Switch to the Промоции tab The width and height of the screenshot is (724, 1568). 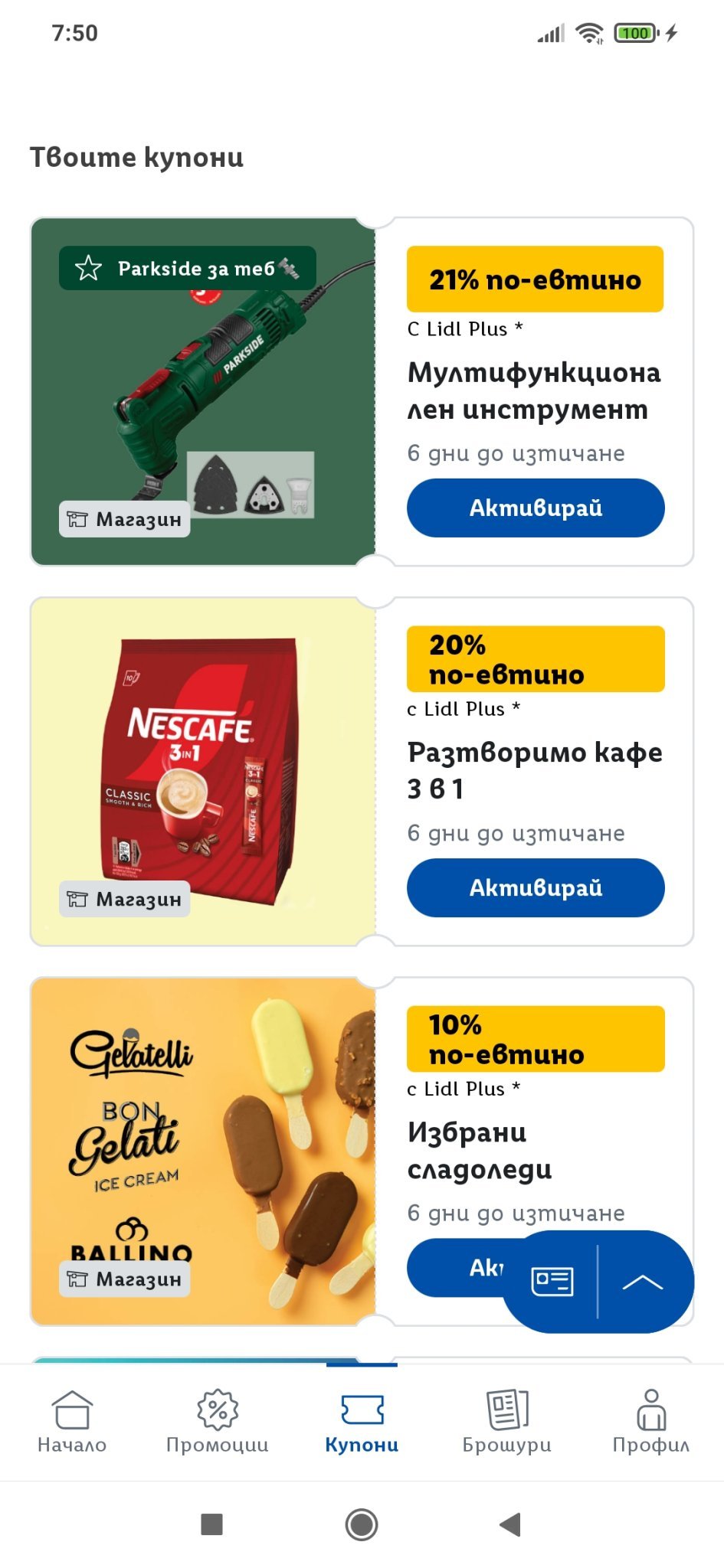217,1422
